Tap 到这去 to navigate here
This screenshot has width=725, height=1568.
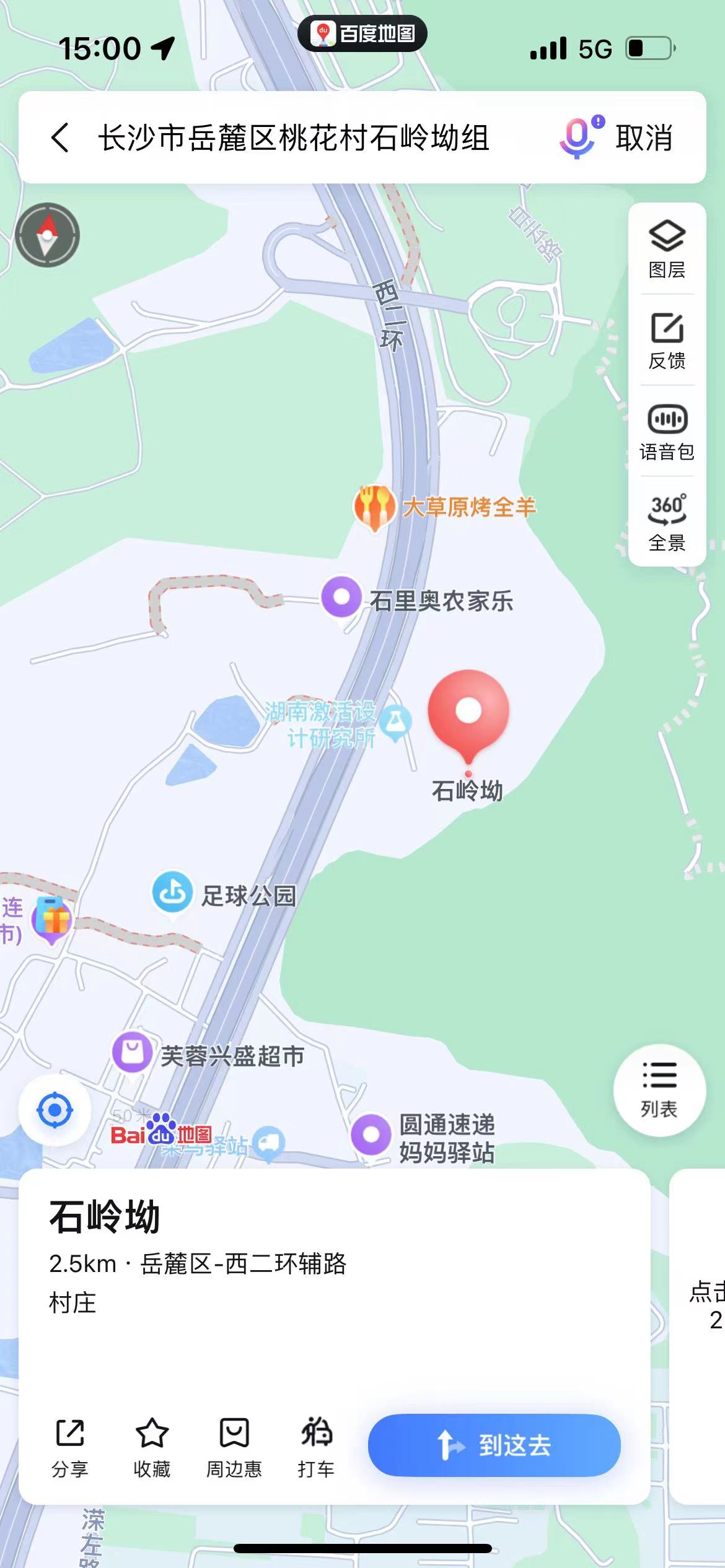click(494, 1445)
